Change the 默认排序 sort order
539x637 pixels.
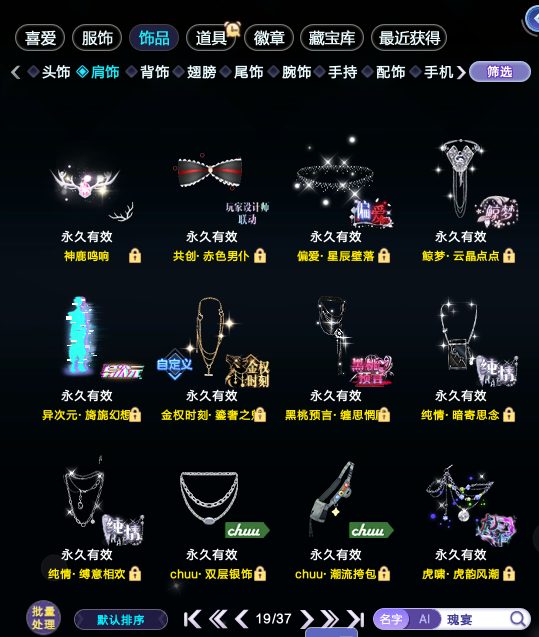(121, 620)
